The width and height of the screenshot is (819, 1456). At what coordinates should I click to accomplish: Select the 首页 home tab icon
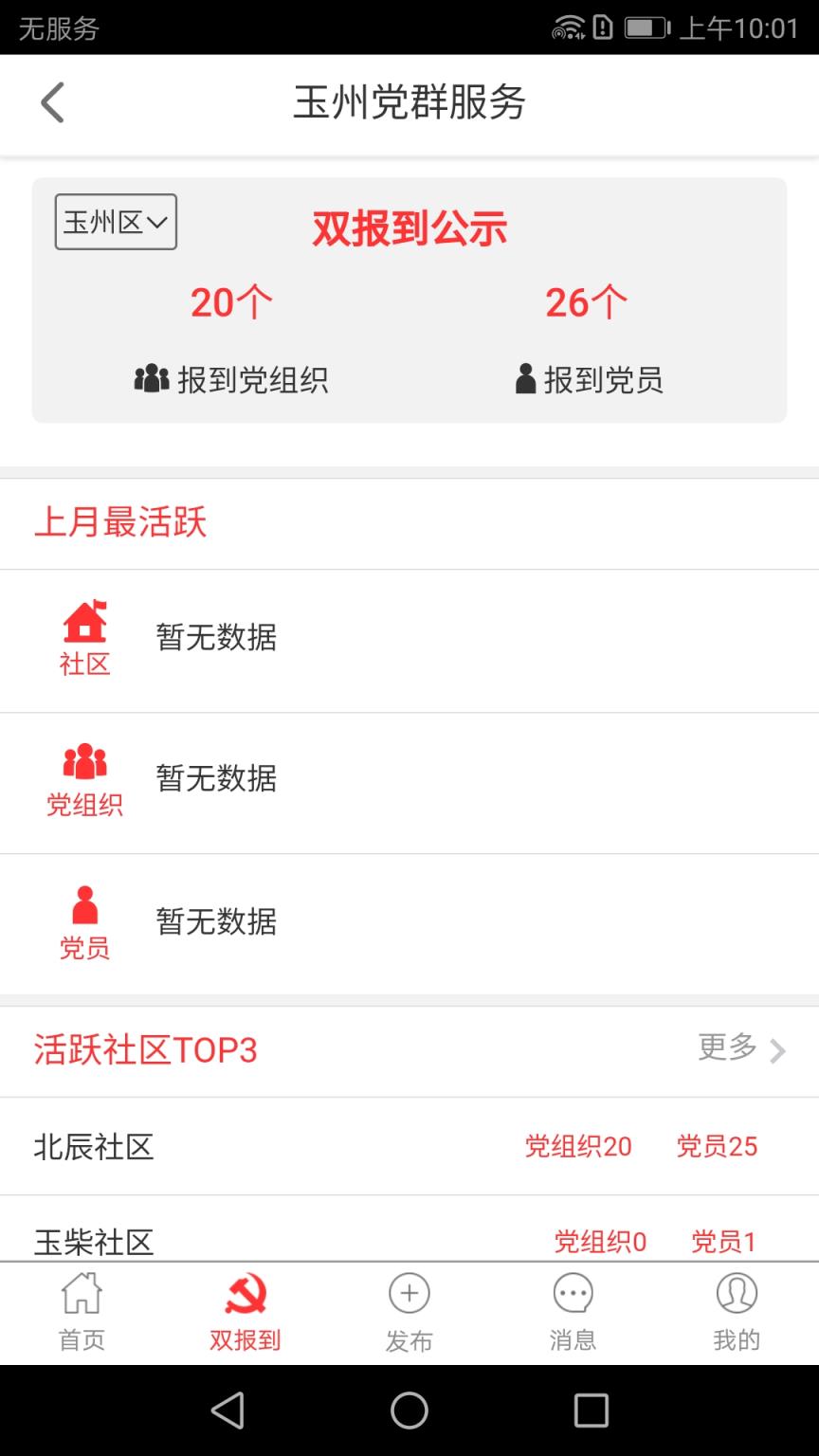click(82, 1292)
